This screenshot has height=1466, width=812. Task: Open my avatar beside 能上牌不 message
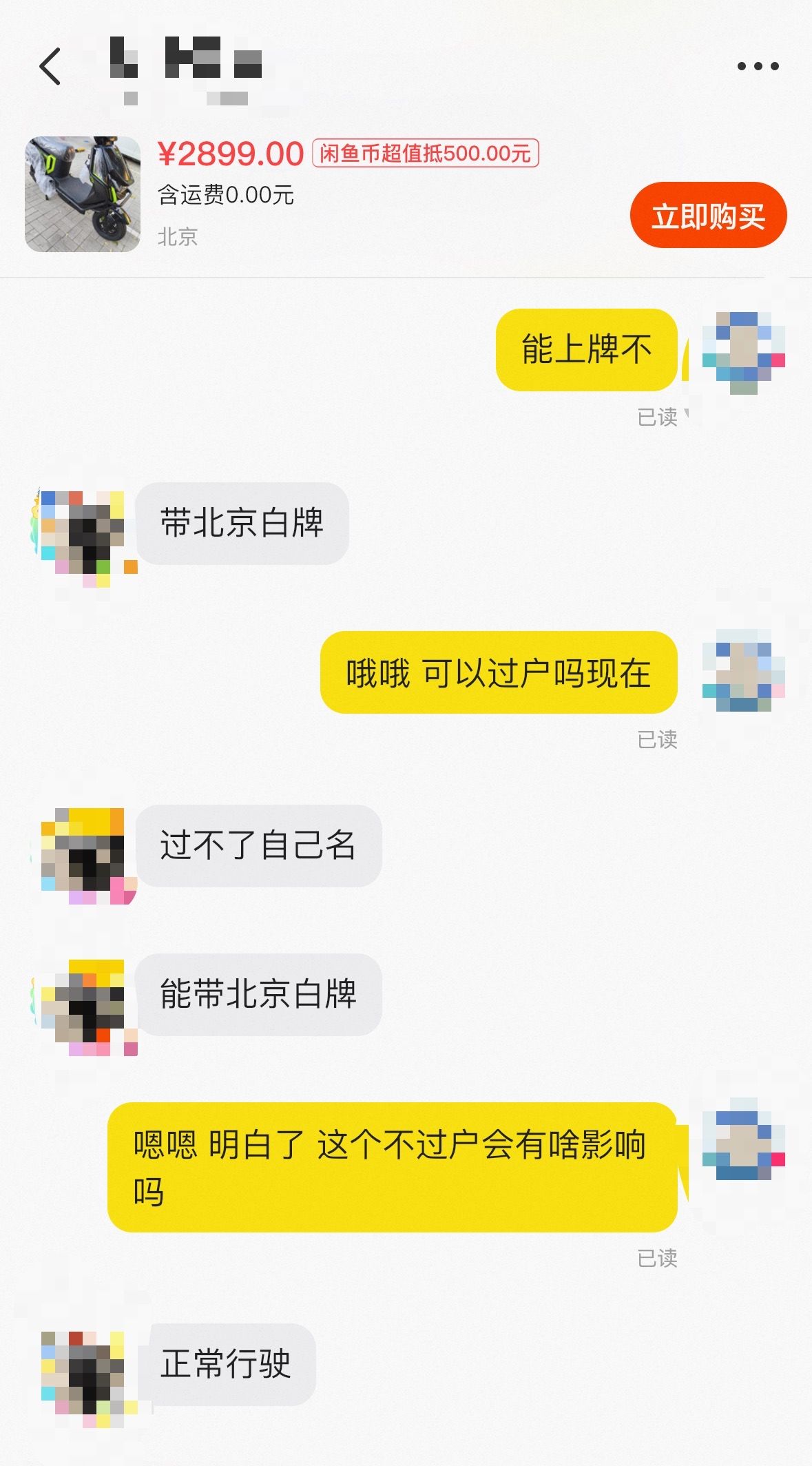click(743, 351)
